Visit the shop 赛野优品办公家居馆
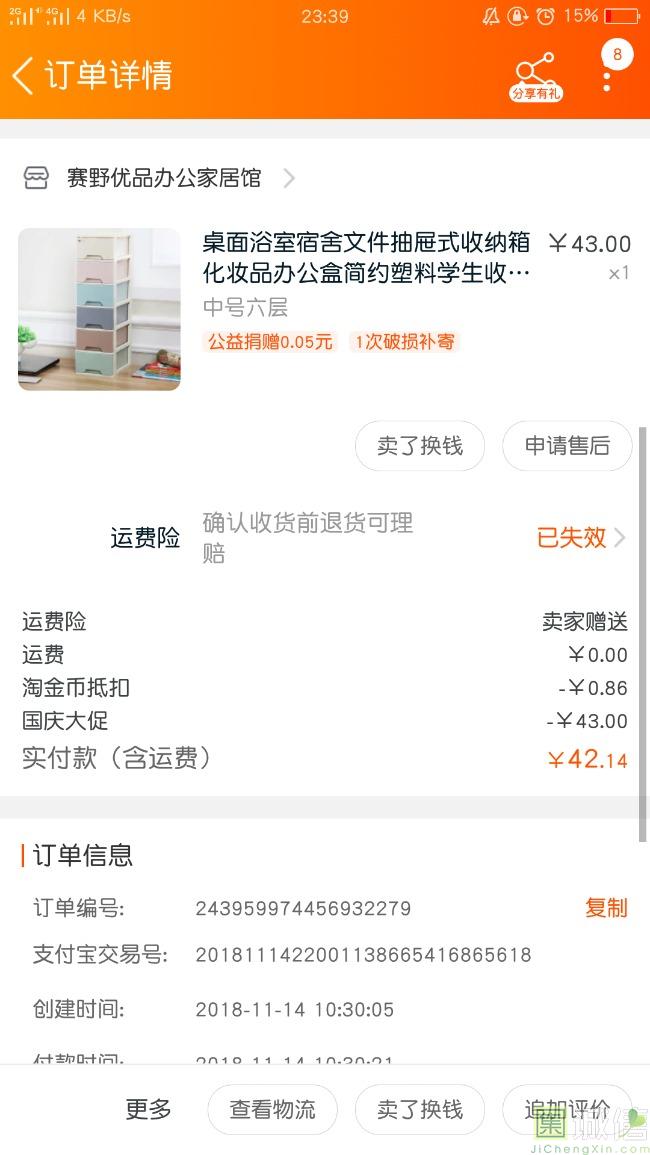This screenshot has width=650, height=1155. point(163,178)
